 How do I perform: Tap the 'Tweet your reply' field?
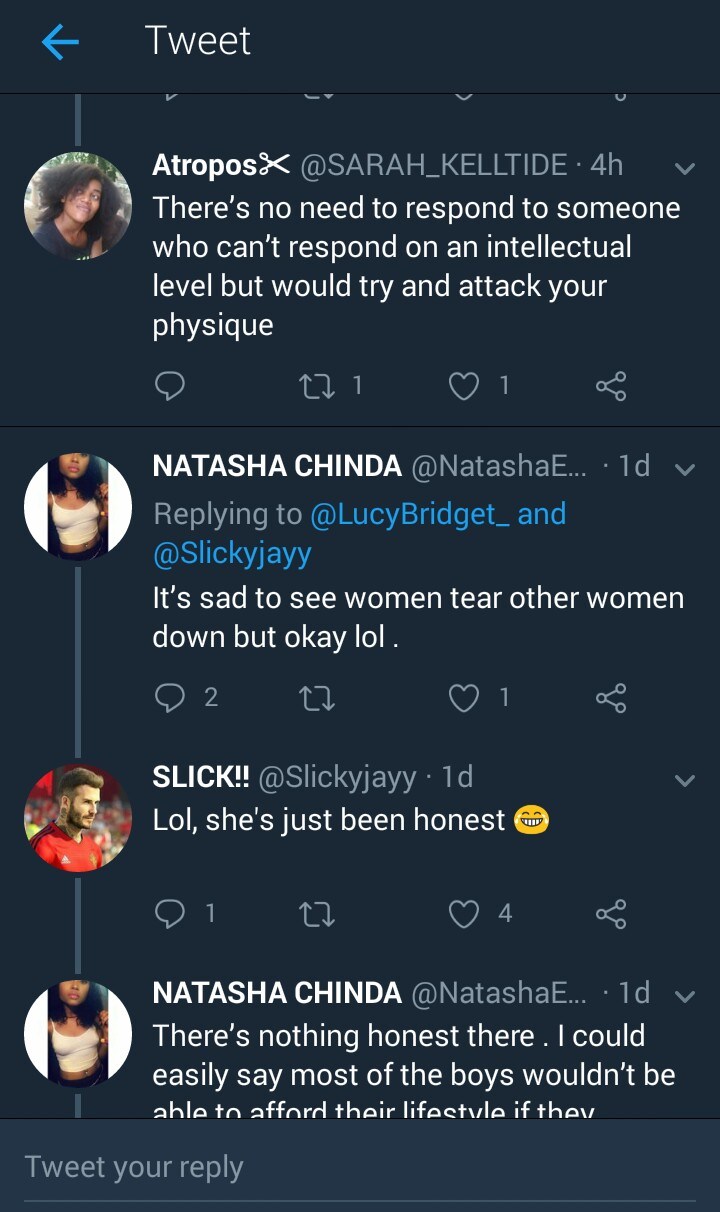point(360,1167)
